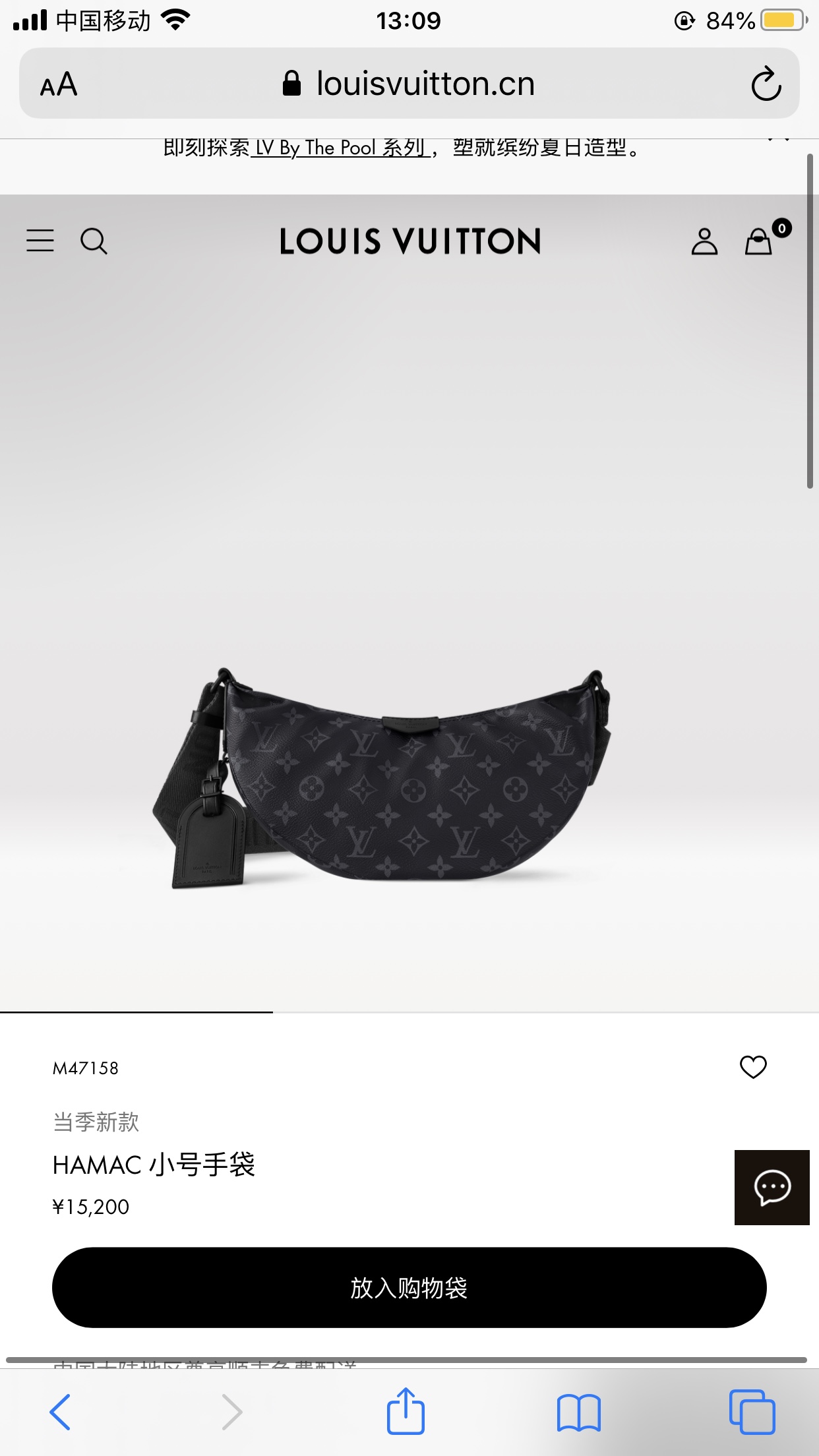Open the AA reader and text options
Image resolution: width=819 pixels, height=1456 pixels.
click(x=59, y=84)
